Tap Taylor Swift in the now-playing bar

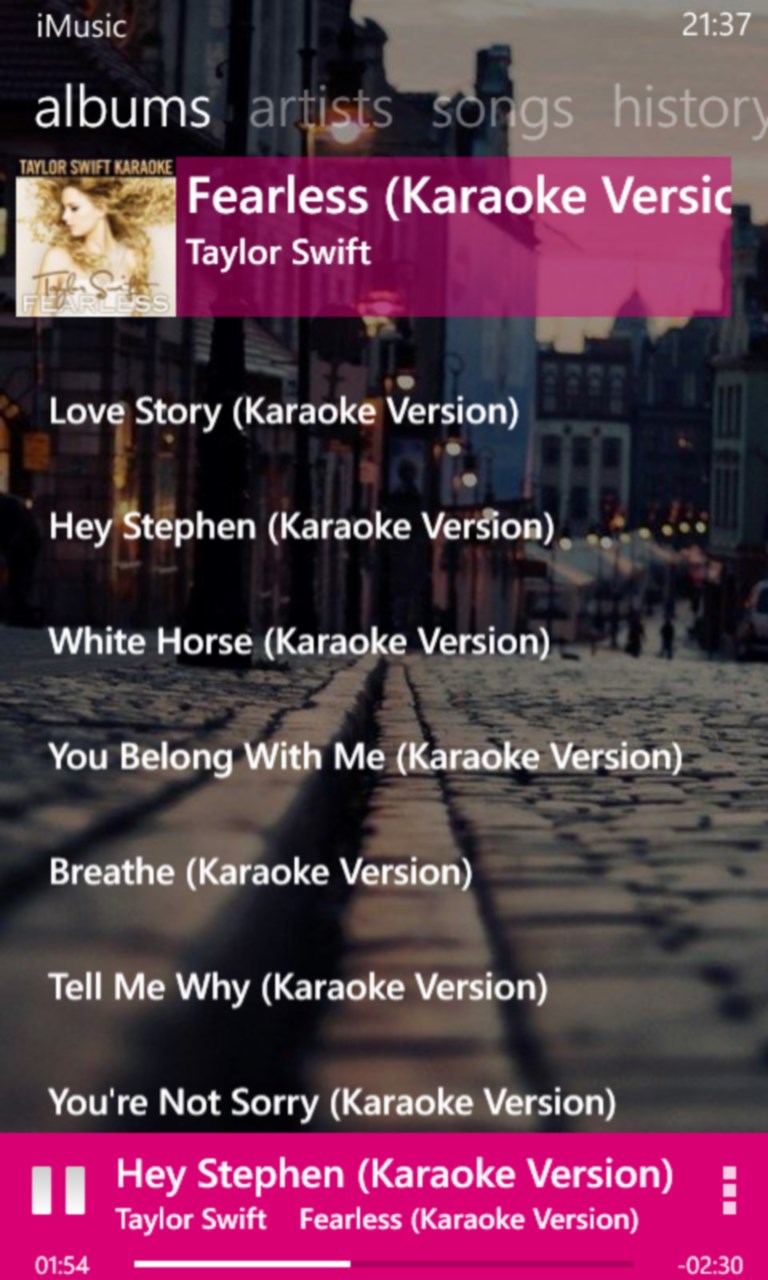tap(190, 1220)
